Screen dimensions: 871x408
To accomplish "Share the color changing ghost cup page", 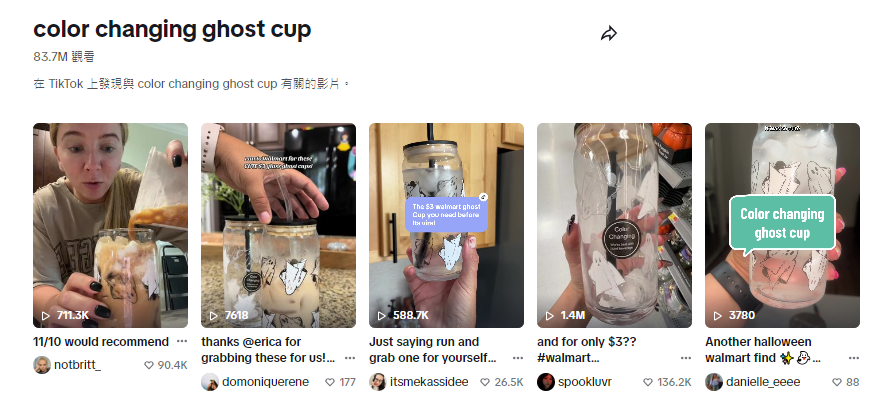I will click(x=608, y=34).
